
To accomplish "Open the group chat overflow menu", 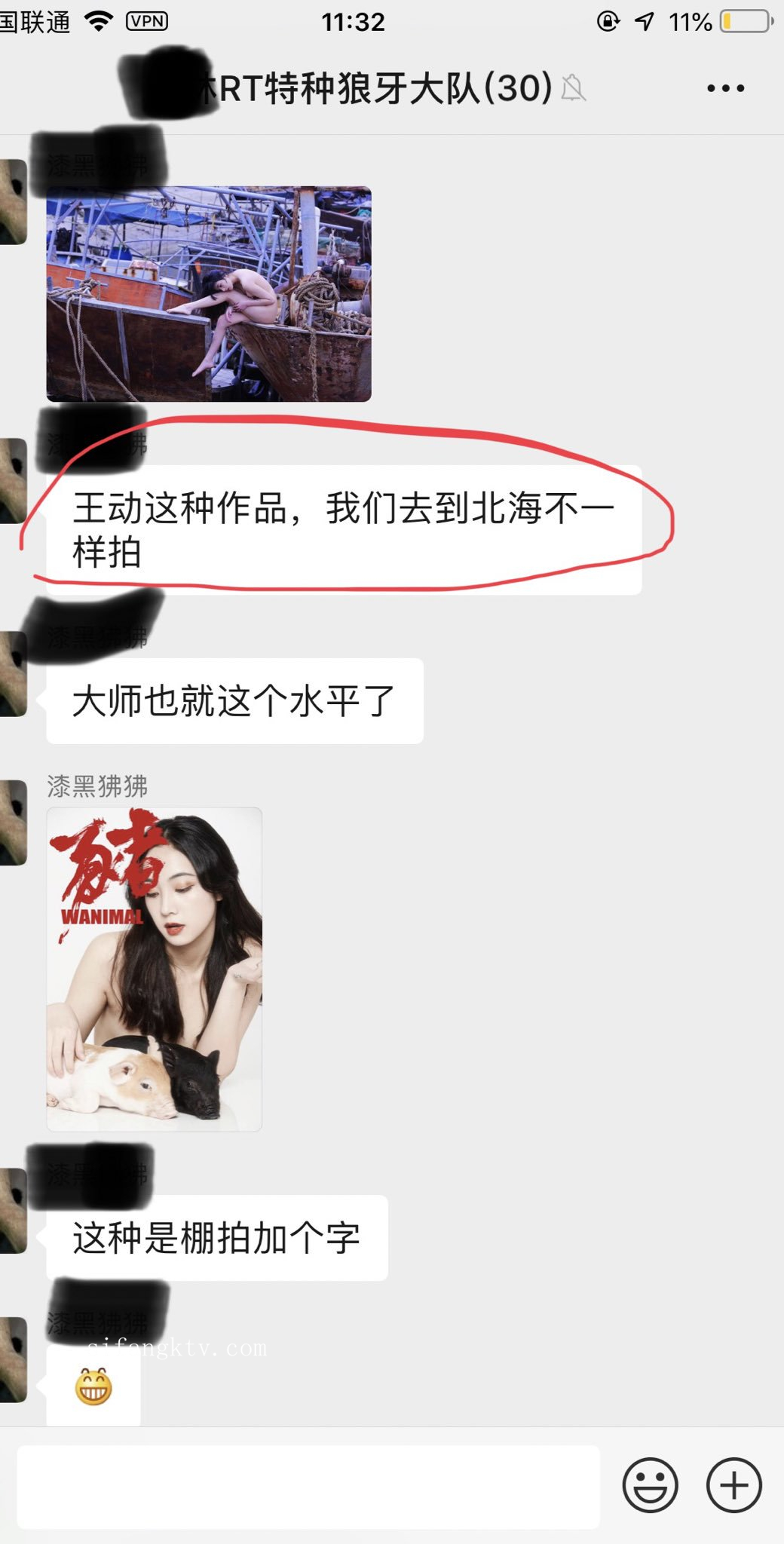I will pos(725,89).
